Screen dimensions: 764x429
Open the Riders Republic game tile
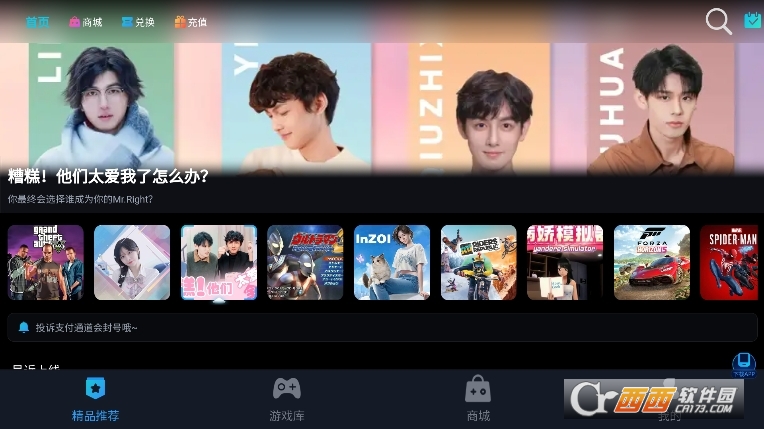(478, 262)
